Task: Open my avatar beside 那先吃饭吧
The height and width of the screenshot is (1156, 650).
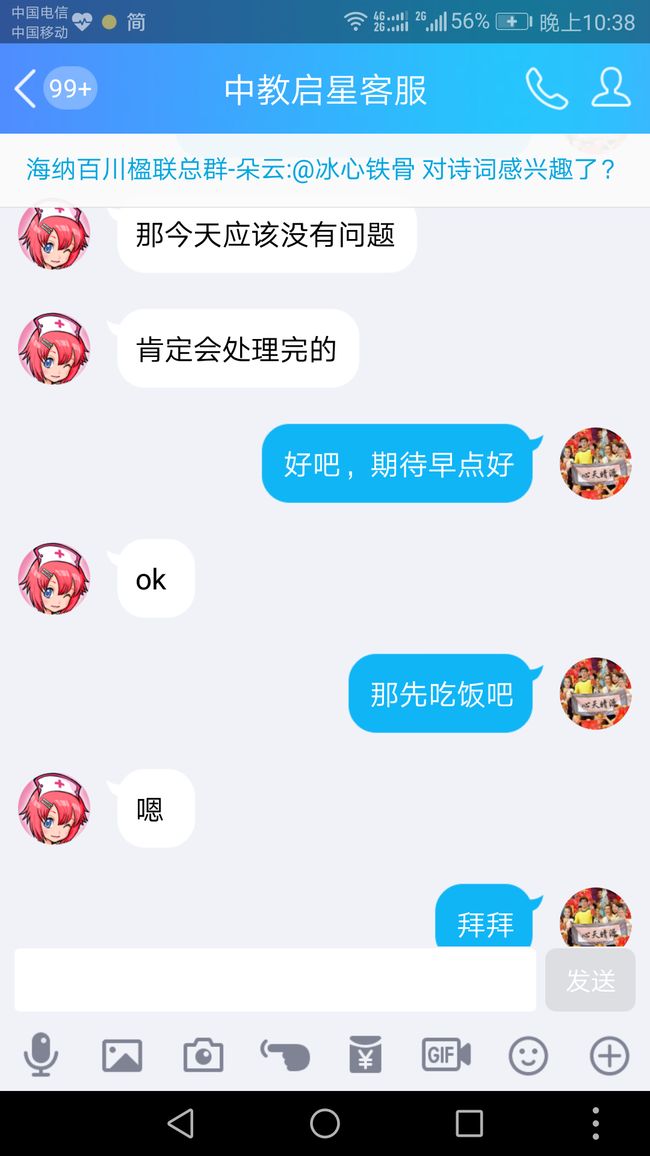Action: (595, 693)
